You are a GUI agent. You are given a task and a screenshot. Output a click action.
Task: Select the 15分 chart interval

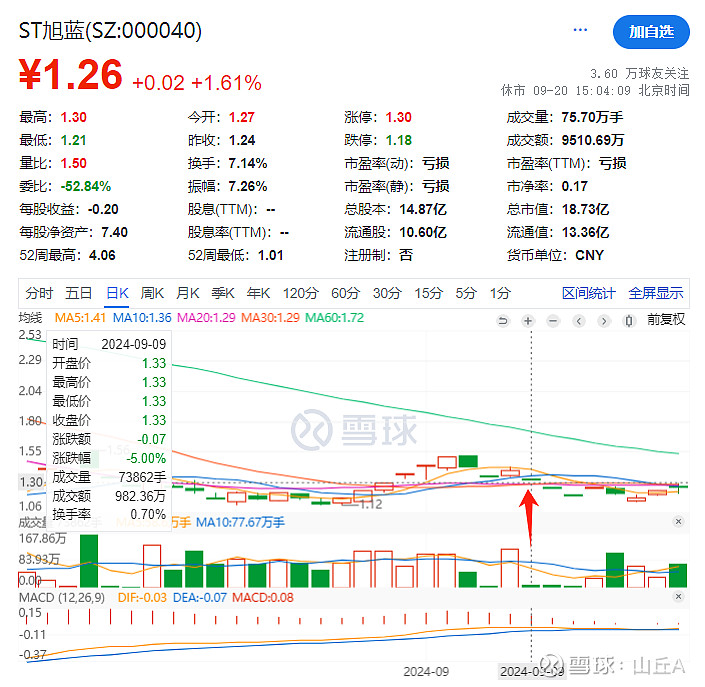point(428,293)
